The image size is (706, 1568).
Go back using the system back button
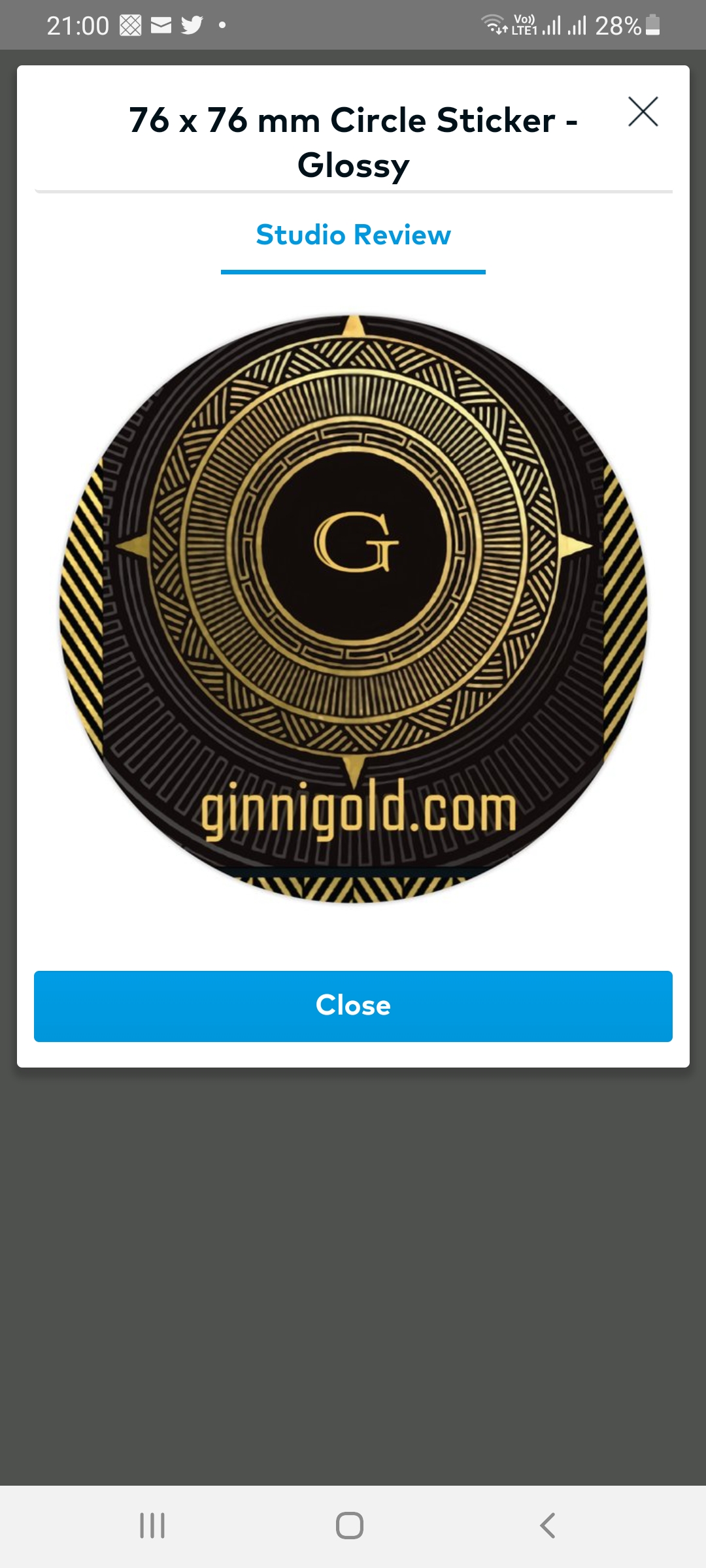pyautogui.click(x=548, y=1526)
